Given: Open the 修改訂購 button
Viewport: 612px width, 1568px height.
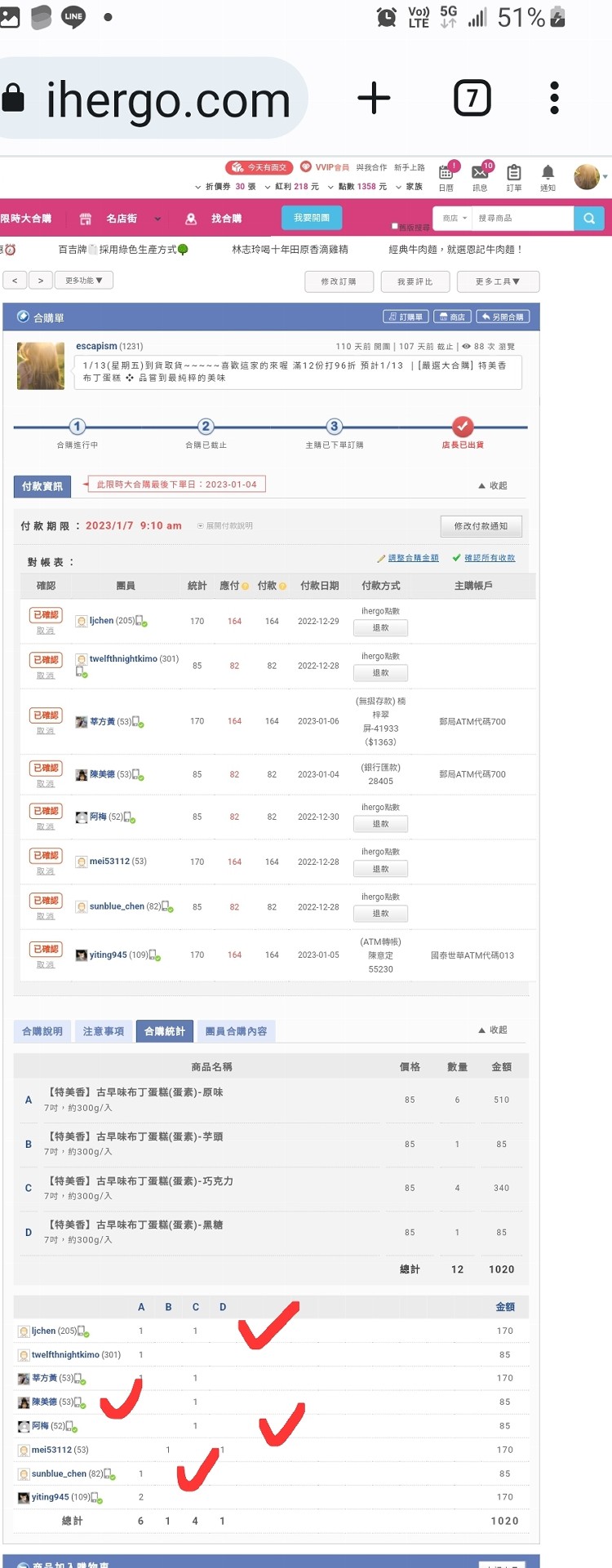Looking at the screenshot, I should click(339, 281).
